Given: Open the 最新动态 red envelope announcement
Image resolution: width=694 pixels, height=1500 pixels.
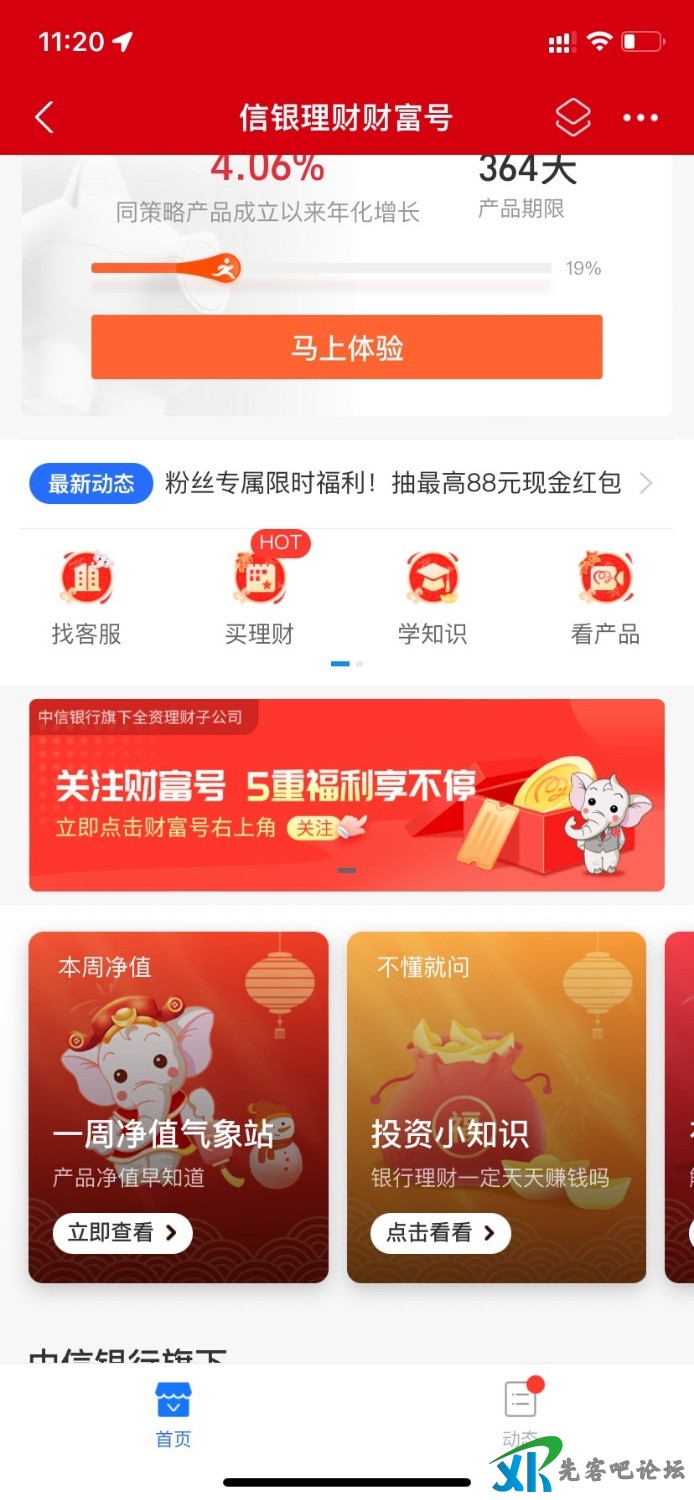Looking at the screenshot, I should 392,484.
